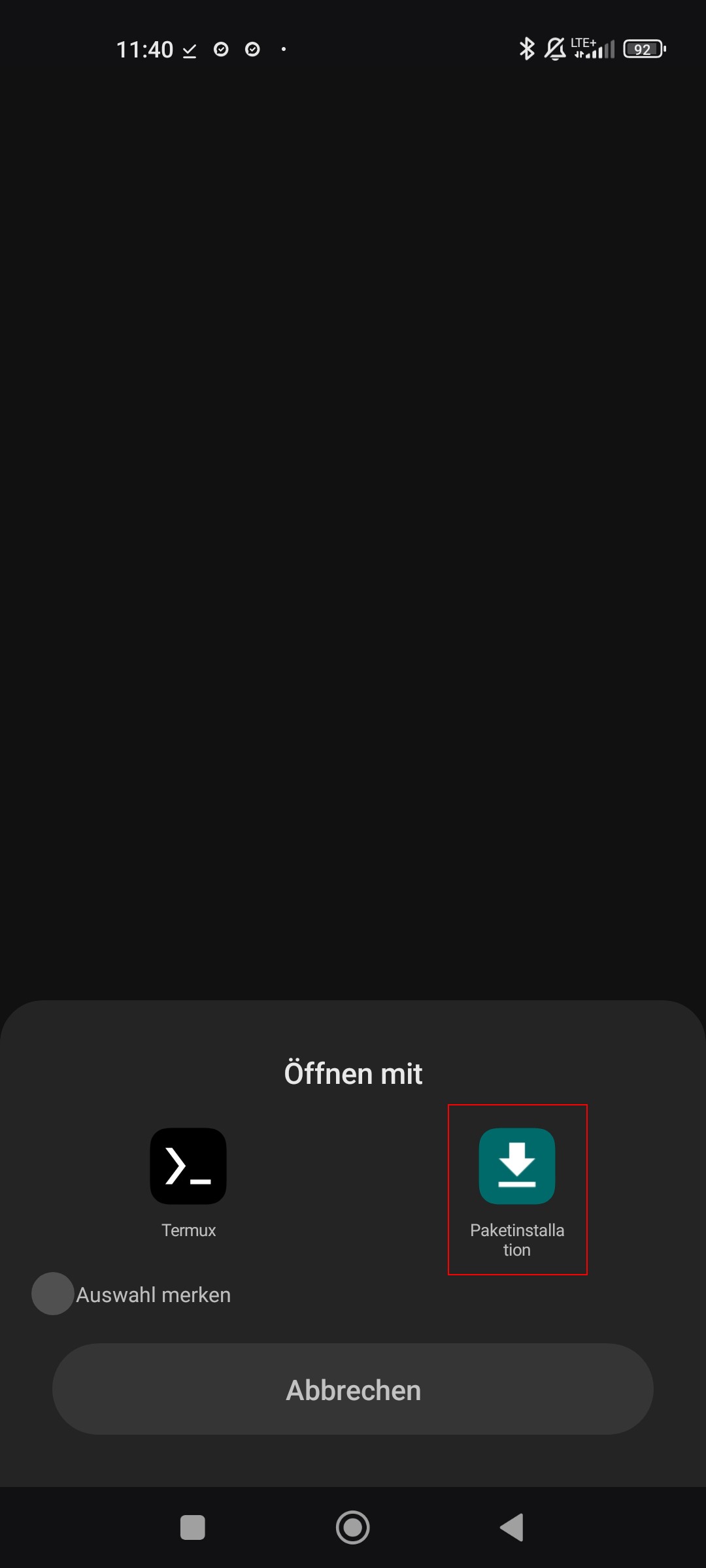This screenshot has height=1568, width=706.
Task: Go to the home screen
Action: [x=353, y=1527]
